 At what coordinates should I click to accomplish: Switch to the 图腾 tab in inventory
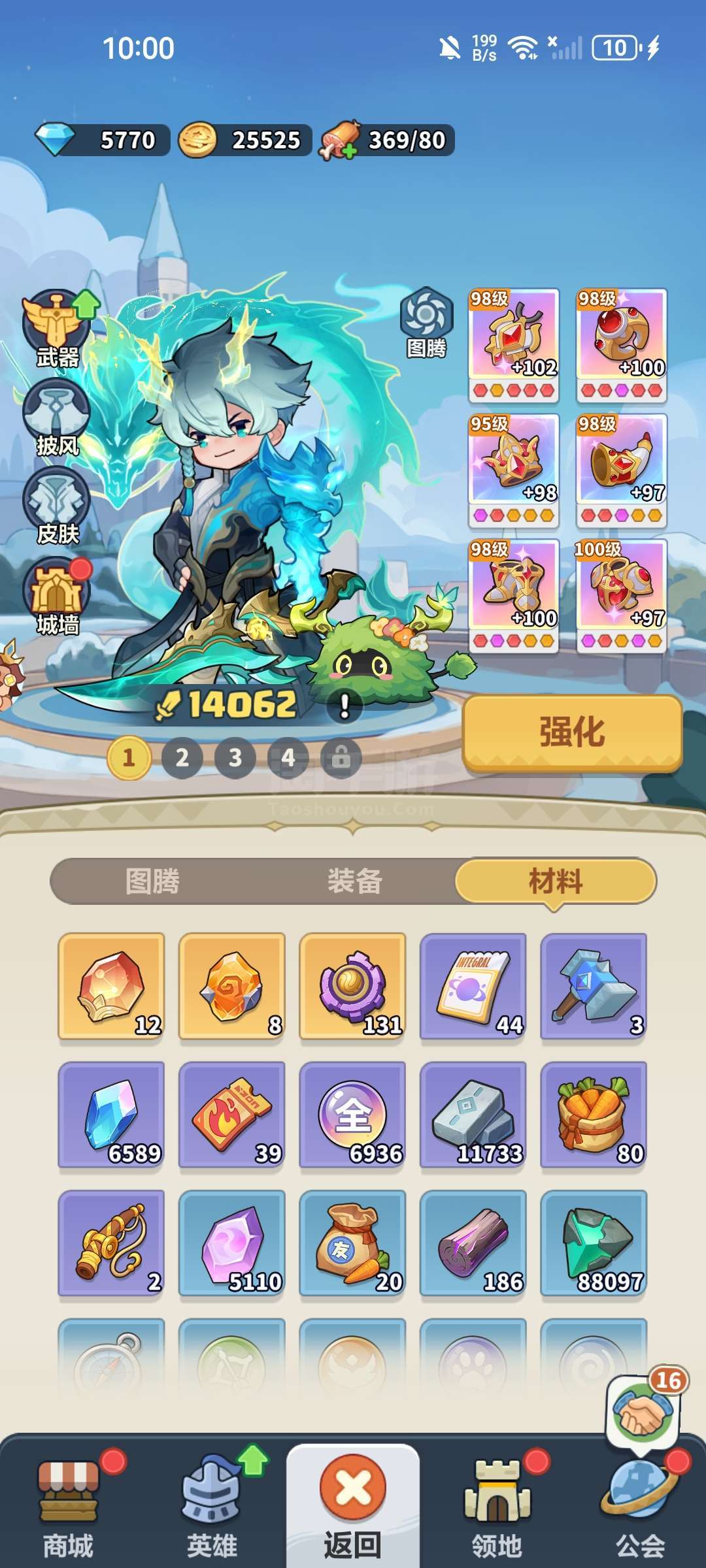coord(152,881)
